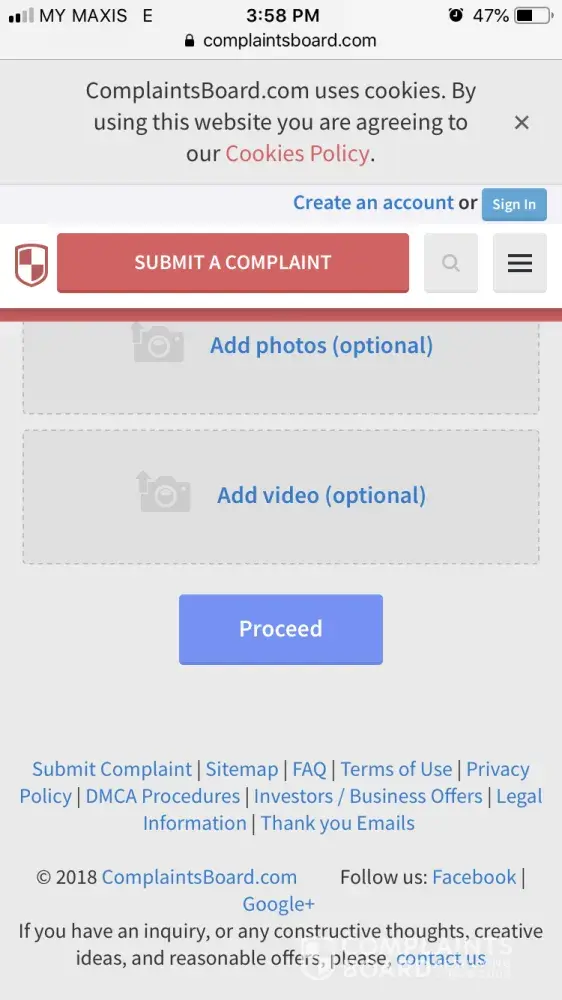
Task: Open the Thank you Emails link
Action: [x=337, y=823]
